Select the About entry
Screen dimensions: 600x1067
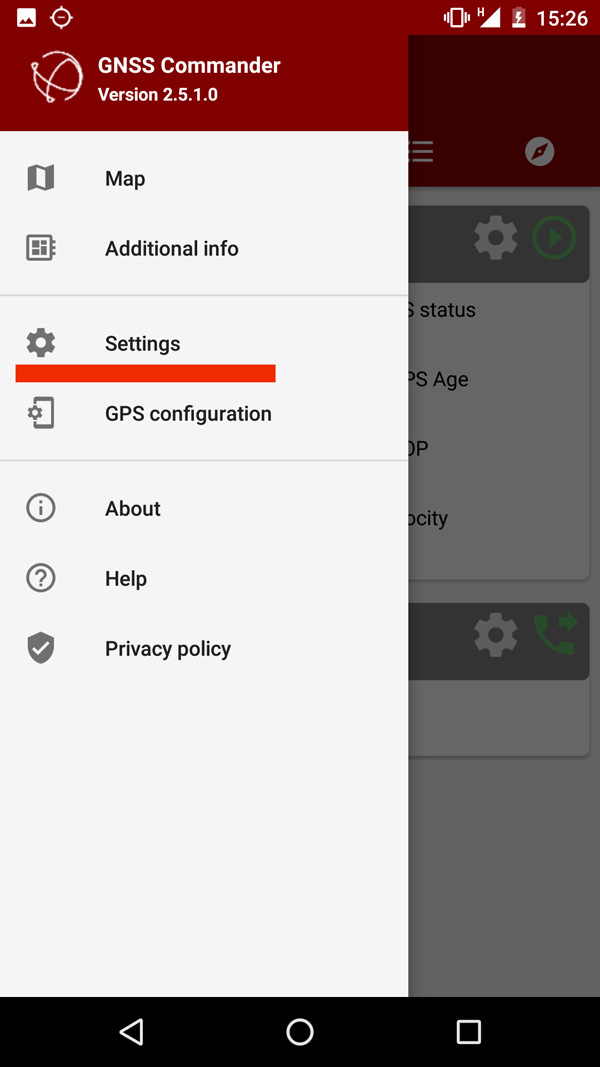[x=204, y=508]
